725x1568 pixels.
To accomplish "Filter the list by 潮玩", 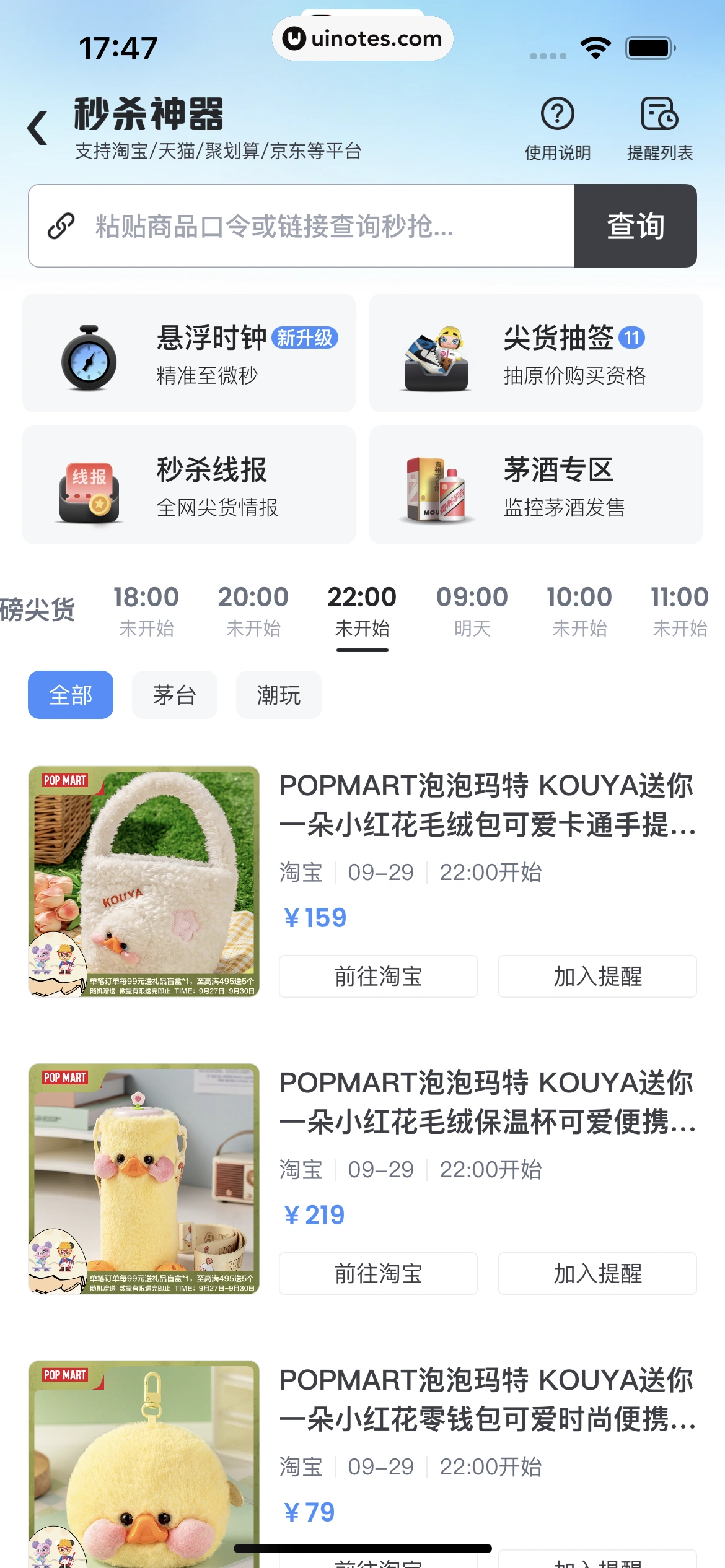I will point(279,695).
